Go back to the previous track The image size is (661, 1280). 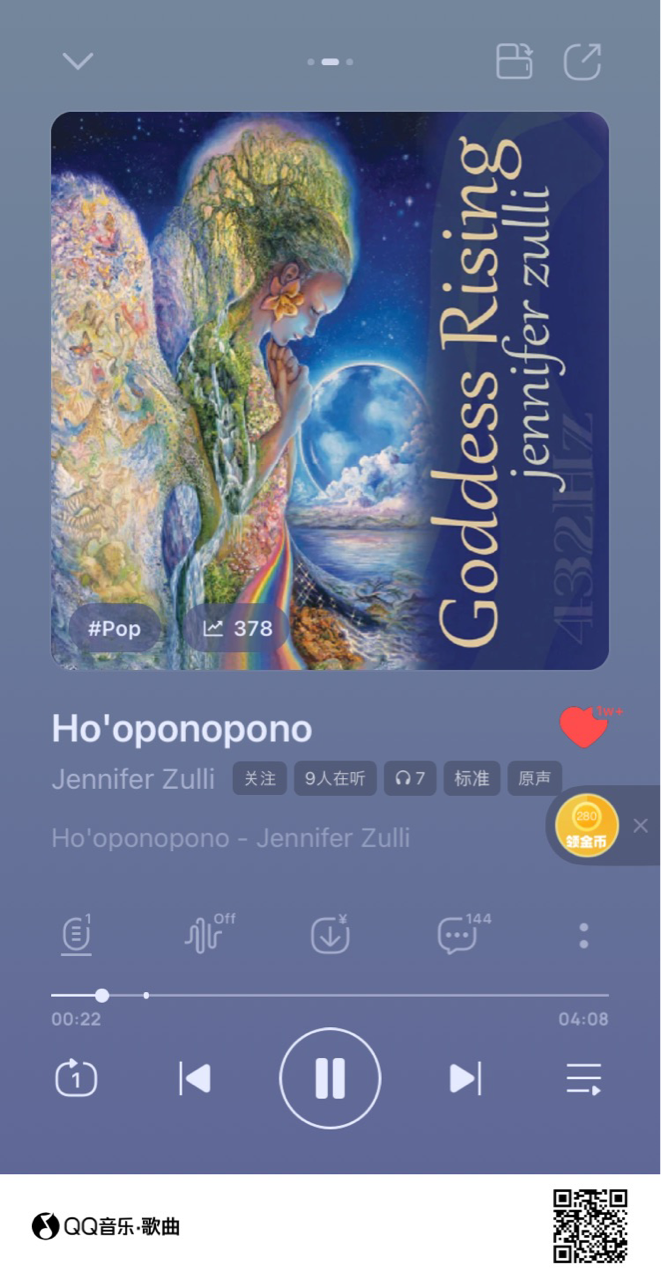coord(195,1078)
